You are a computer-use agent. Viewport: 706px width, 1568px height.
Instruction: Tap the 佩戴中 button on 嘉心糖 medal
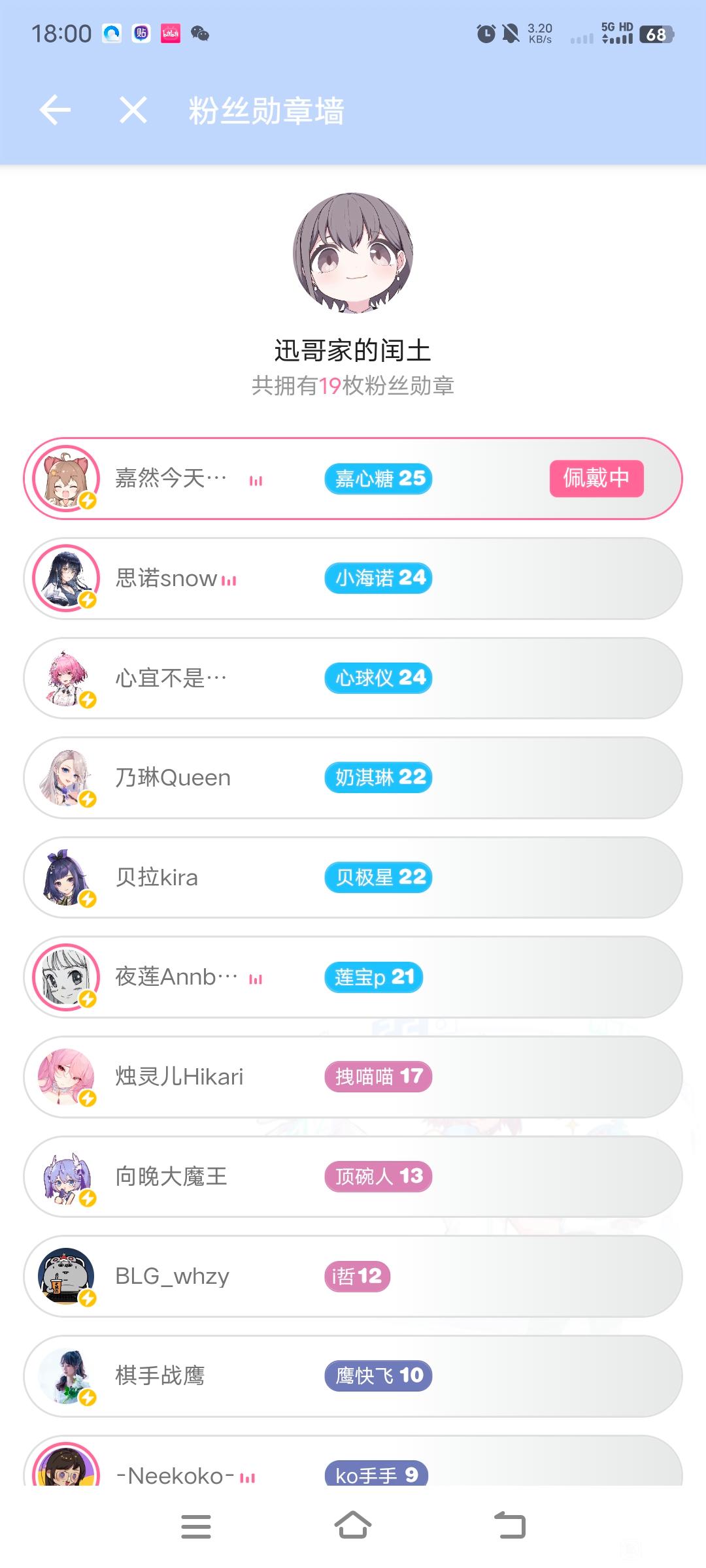point(596,478)
